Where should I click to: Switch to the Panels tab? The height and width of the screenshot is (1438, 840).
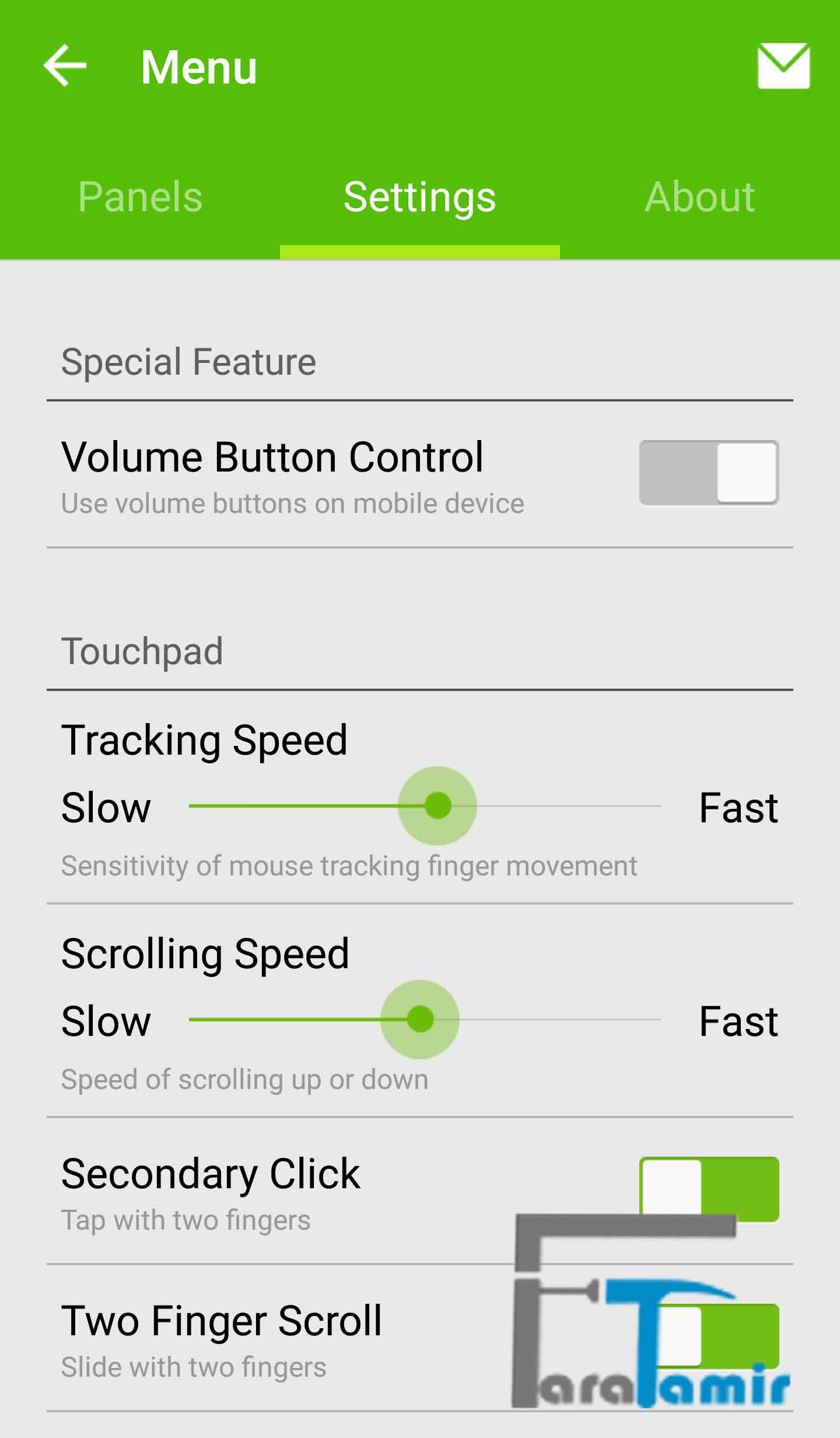tap(140, 197)
